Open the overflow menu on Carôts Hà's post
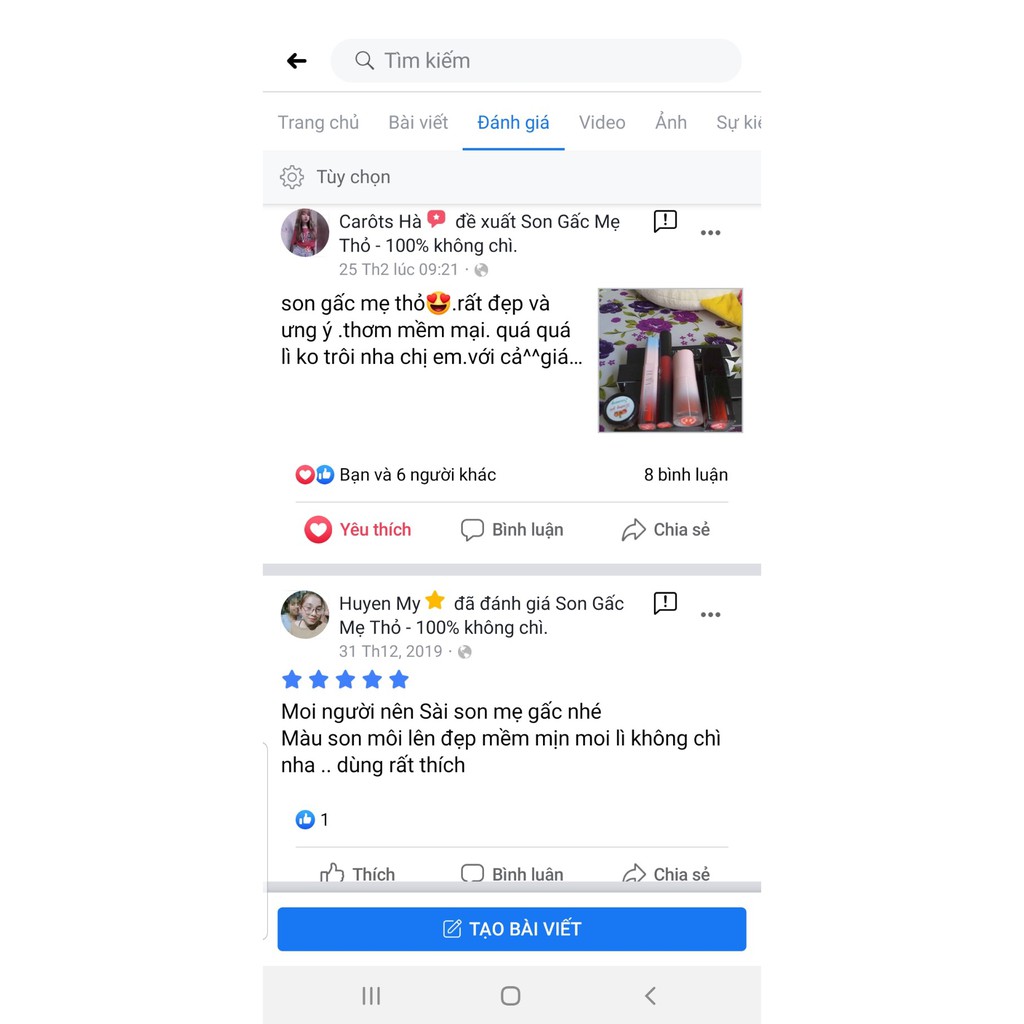 710,233
